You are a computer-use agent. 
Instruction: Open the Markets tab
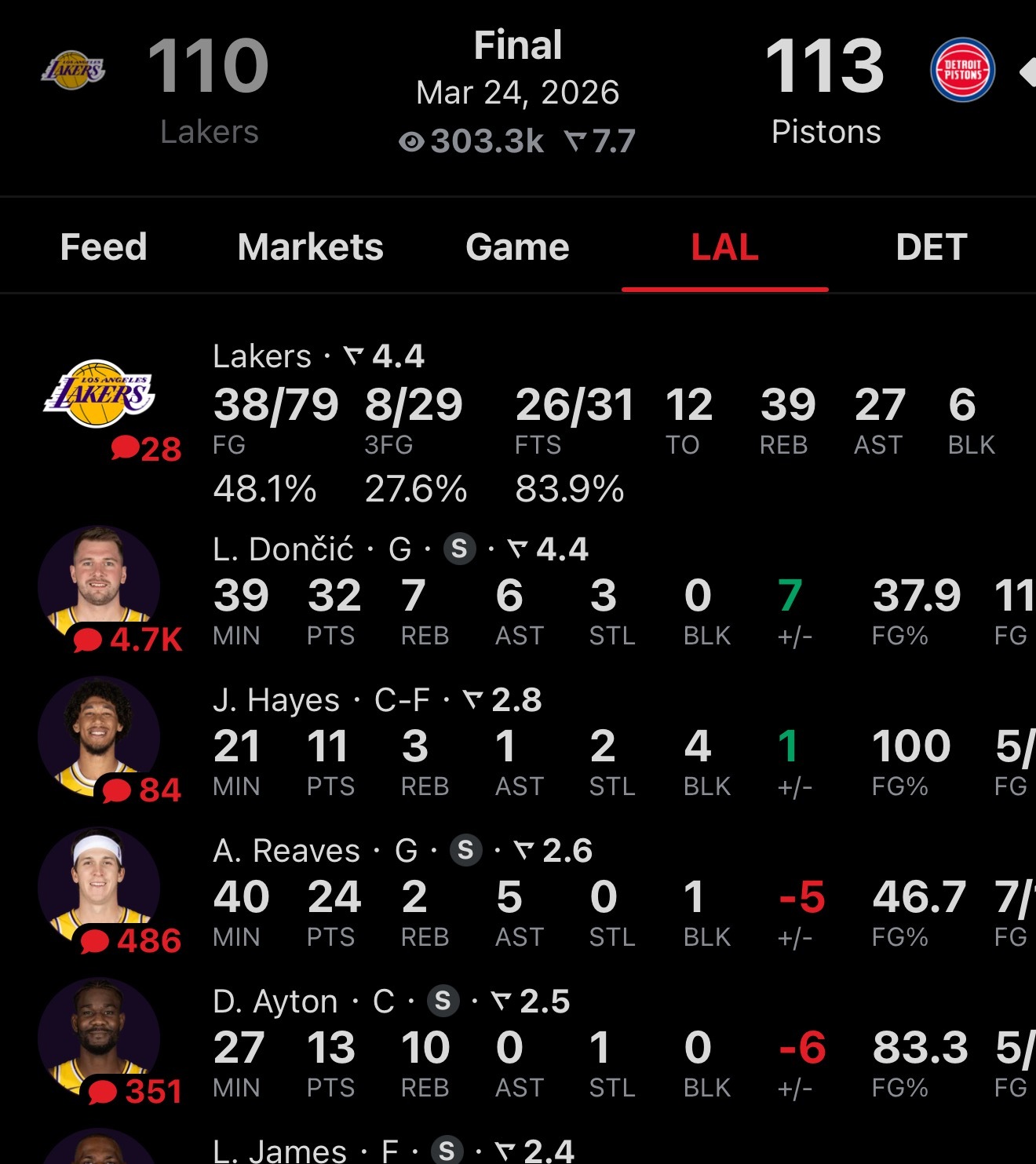(310, 247)
